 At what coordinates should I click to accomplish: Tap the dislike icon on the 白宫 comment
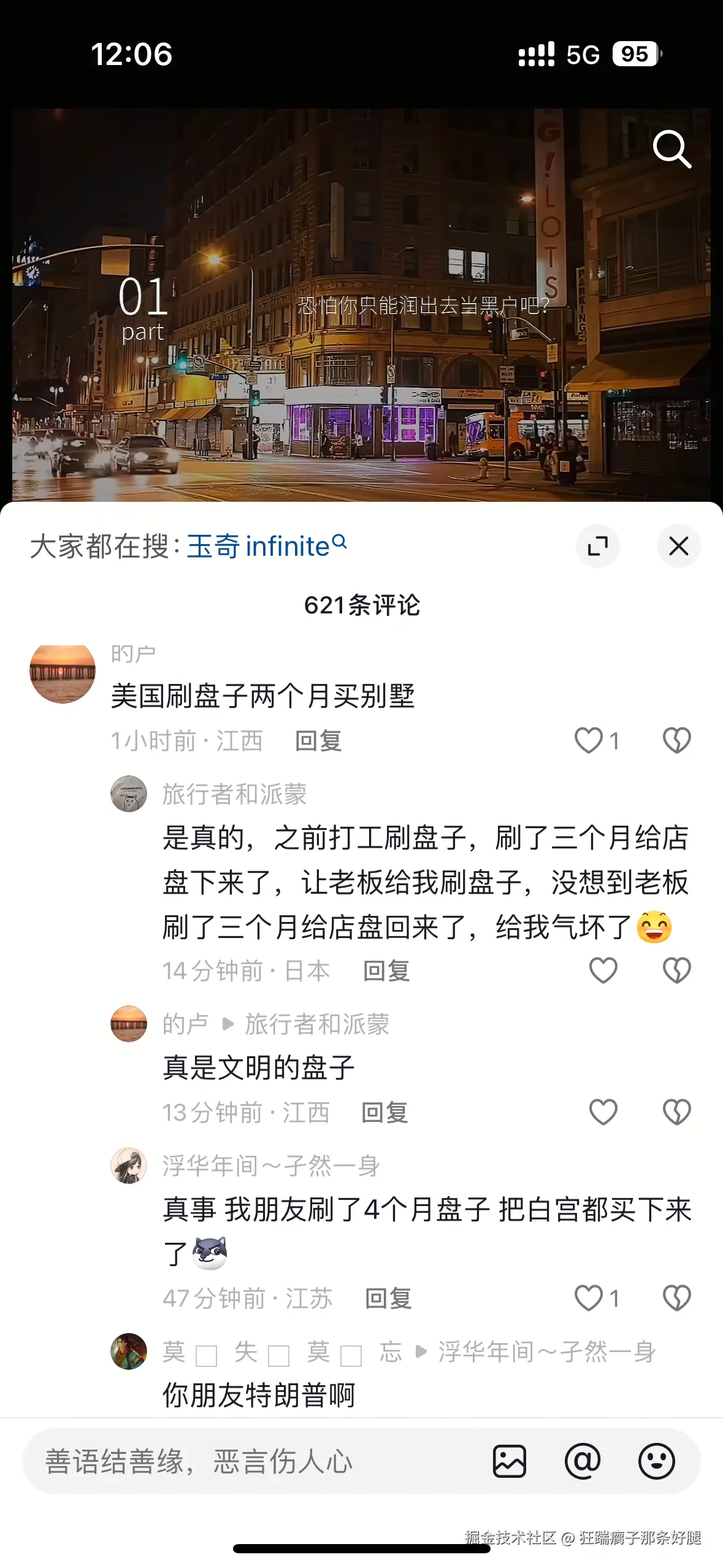click(677, 1297)
